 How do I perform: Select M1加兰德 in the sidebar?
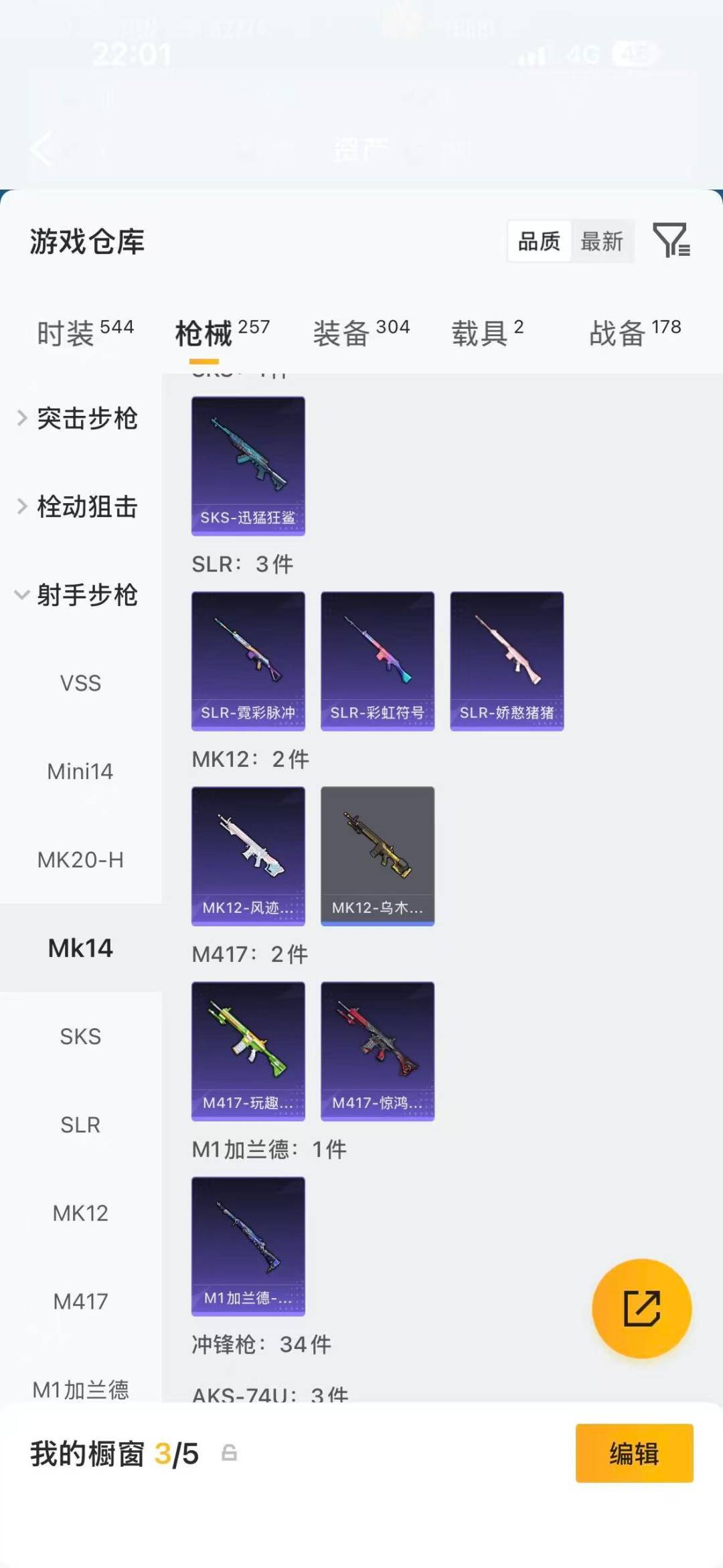(x=81, y=1388)
